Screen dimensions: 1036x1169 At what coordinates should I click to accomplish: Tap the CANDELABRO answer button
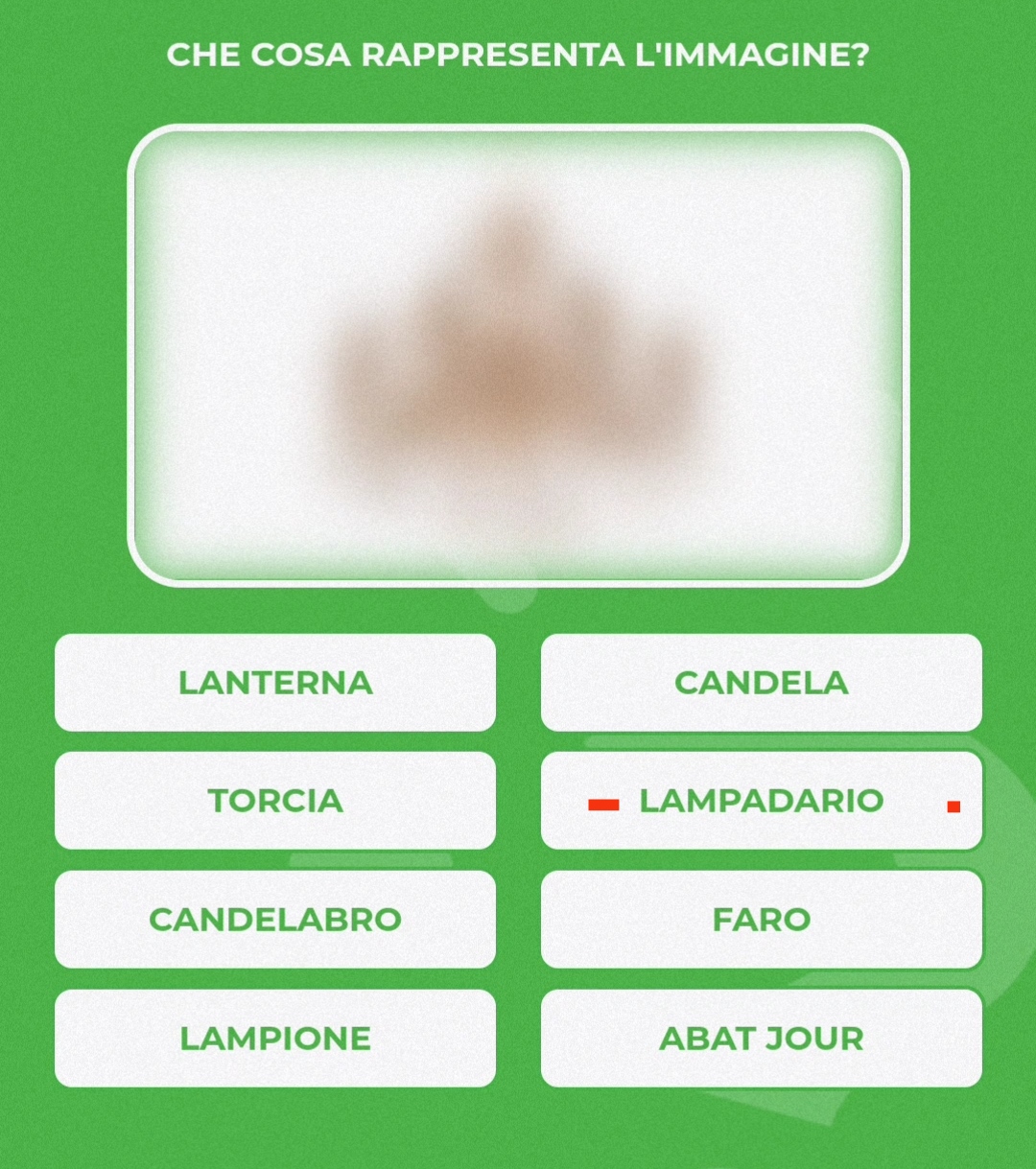pos(275,920)
